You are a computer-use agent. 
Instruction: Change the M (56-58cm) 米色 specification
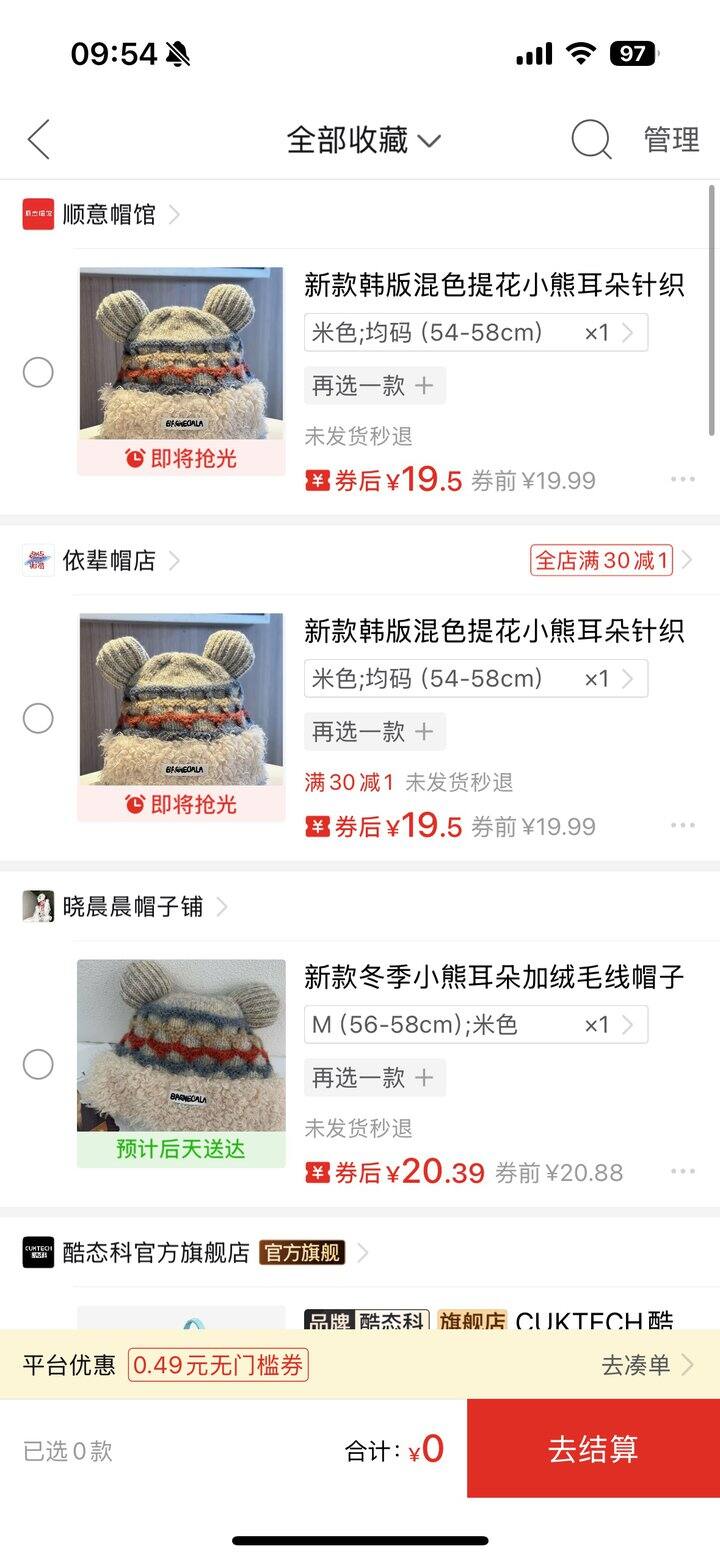475,1025
